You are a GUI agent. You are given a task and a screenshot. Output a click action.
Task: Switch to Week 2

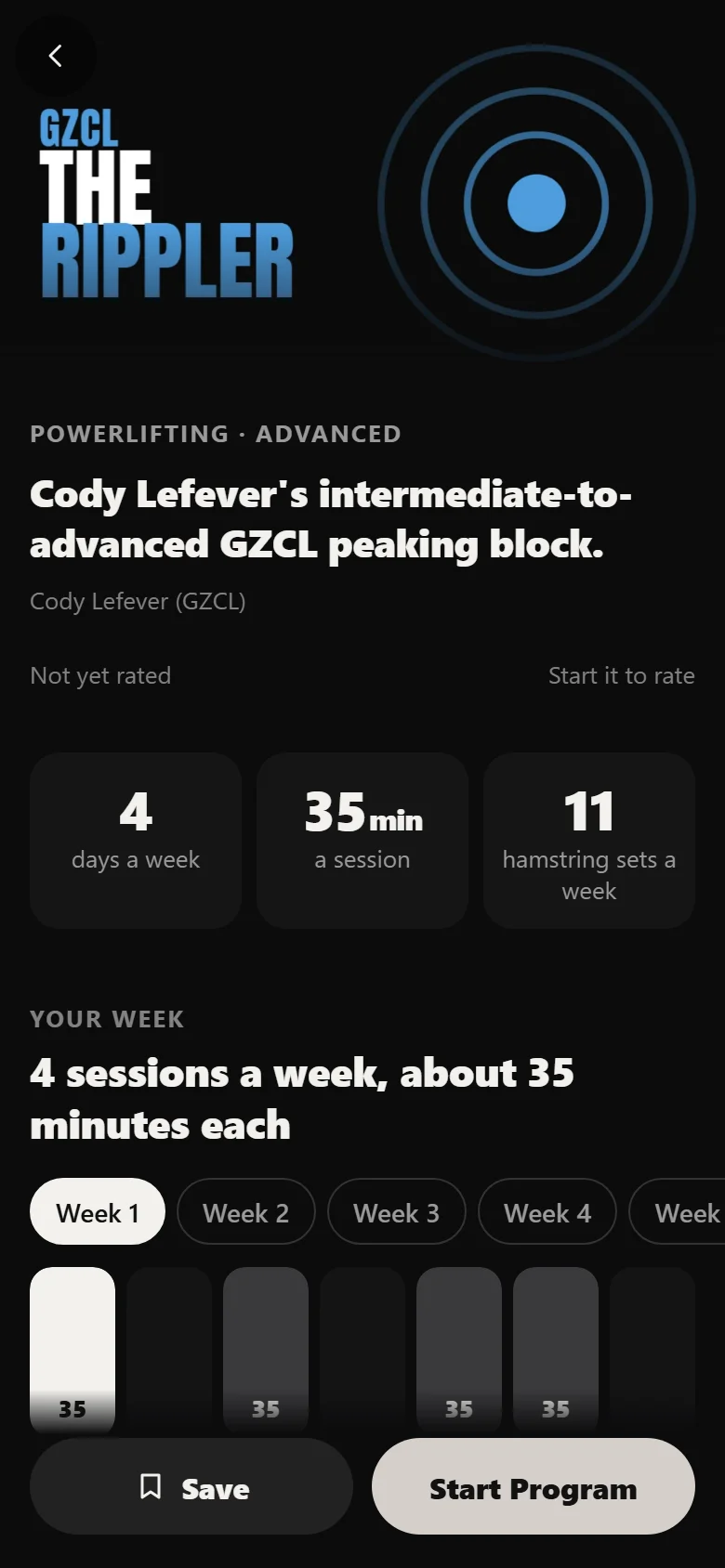246,1212
